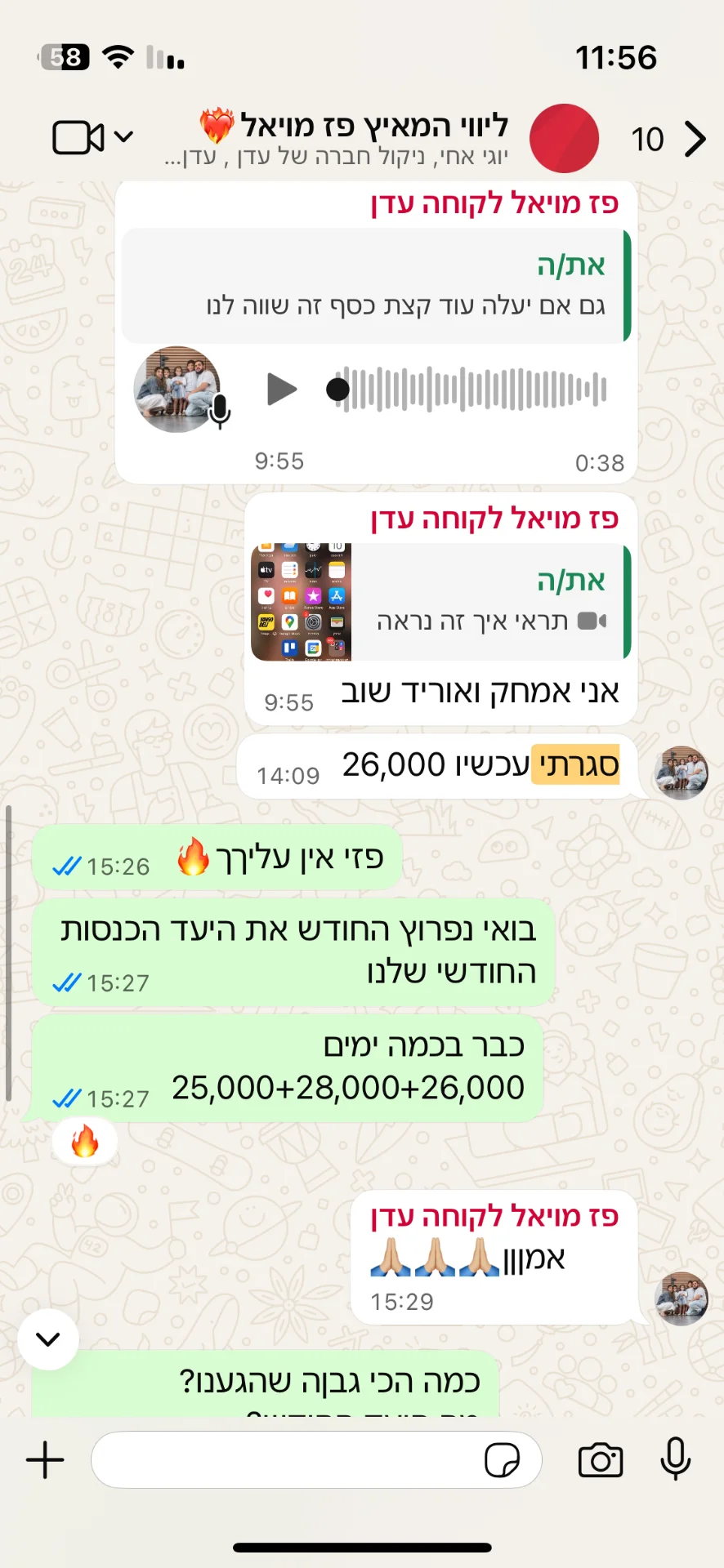The image size is (724, 1568).
Task: Open the sticker picker in the input box
Action: click(502, 1460)
